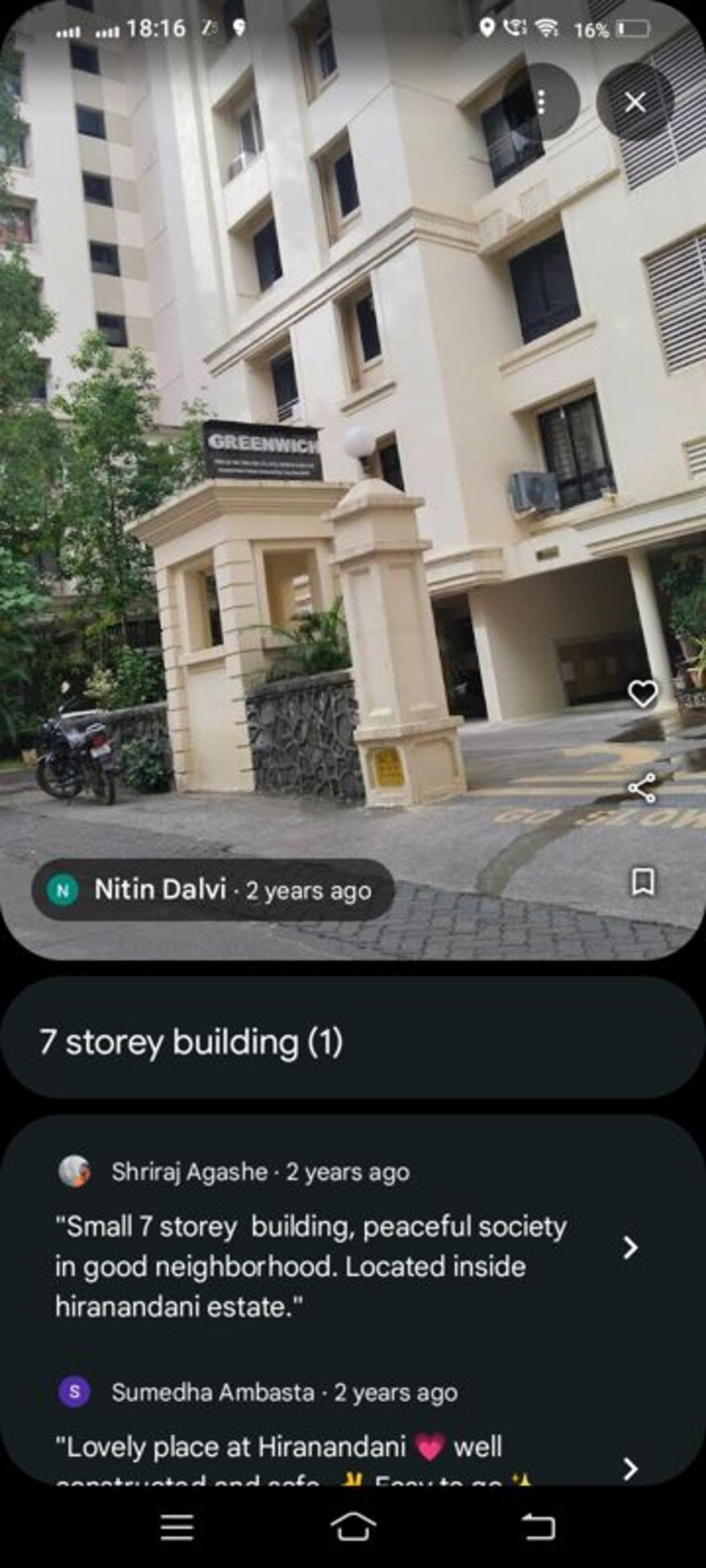Screen dimensions: 706x1568
Task: Go back with the system back button
Action: [x=538, y=1526]
